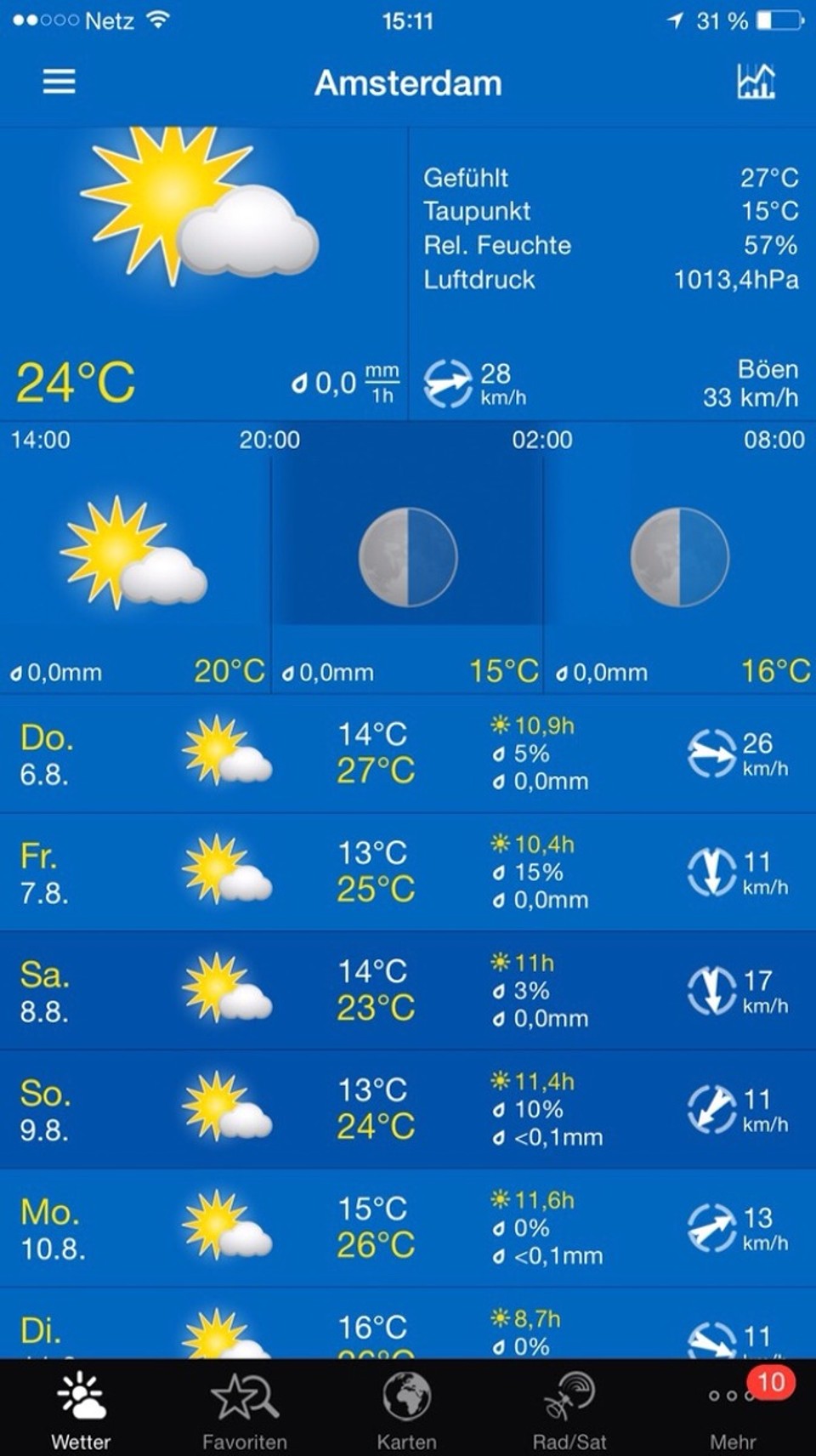Open the Mehr tab
Screen dimensions: 816x1456
coord(733,1408)
